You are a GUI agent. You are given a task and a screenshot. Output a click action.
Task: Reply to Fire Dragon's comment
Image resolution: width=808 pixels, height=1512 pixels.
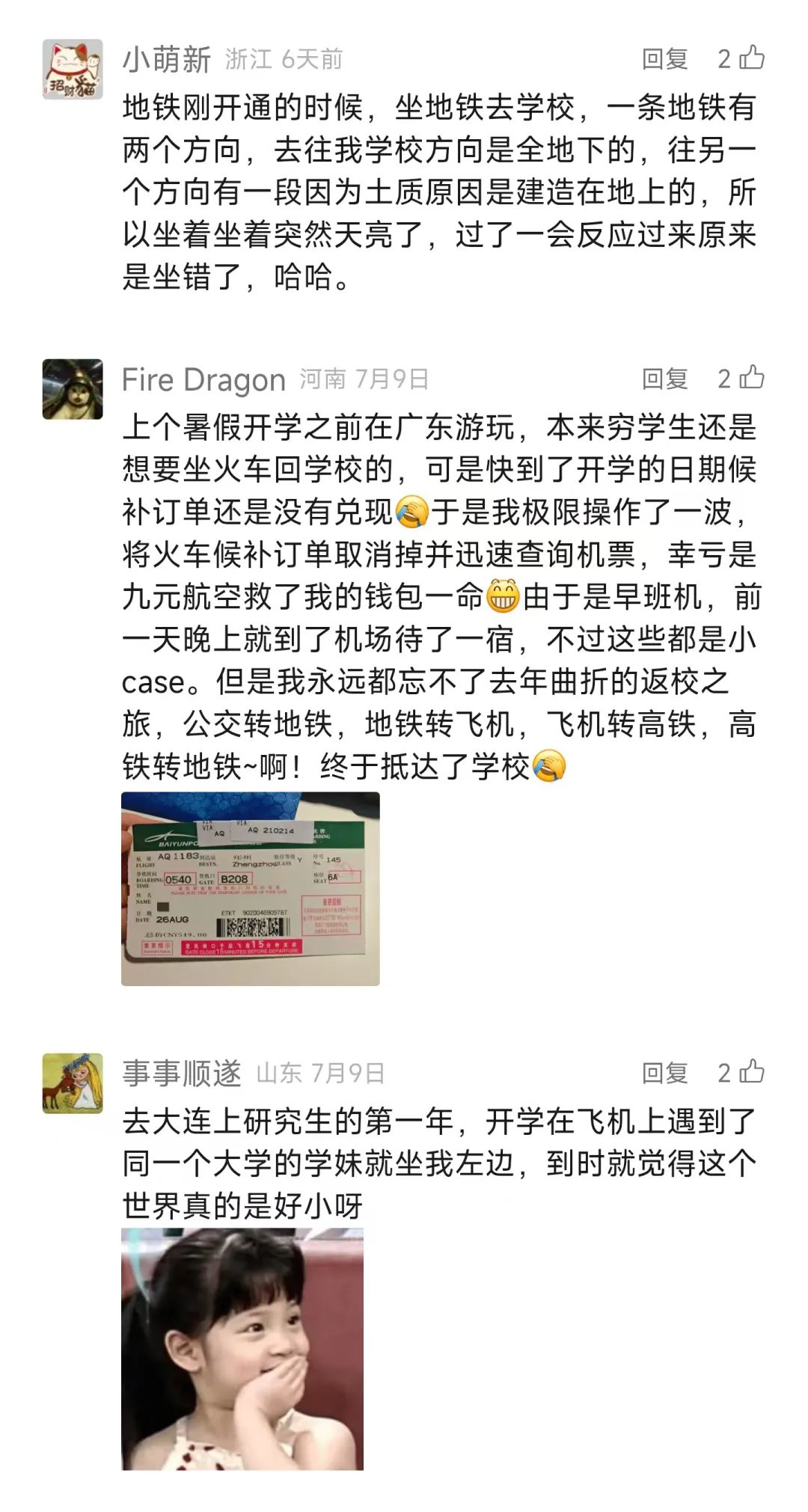tap(664, 379)
